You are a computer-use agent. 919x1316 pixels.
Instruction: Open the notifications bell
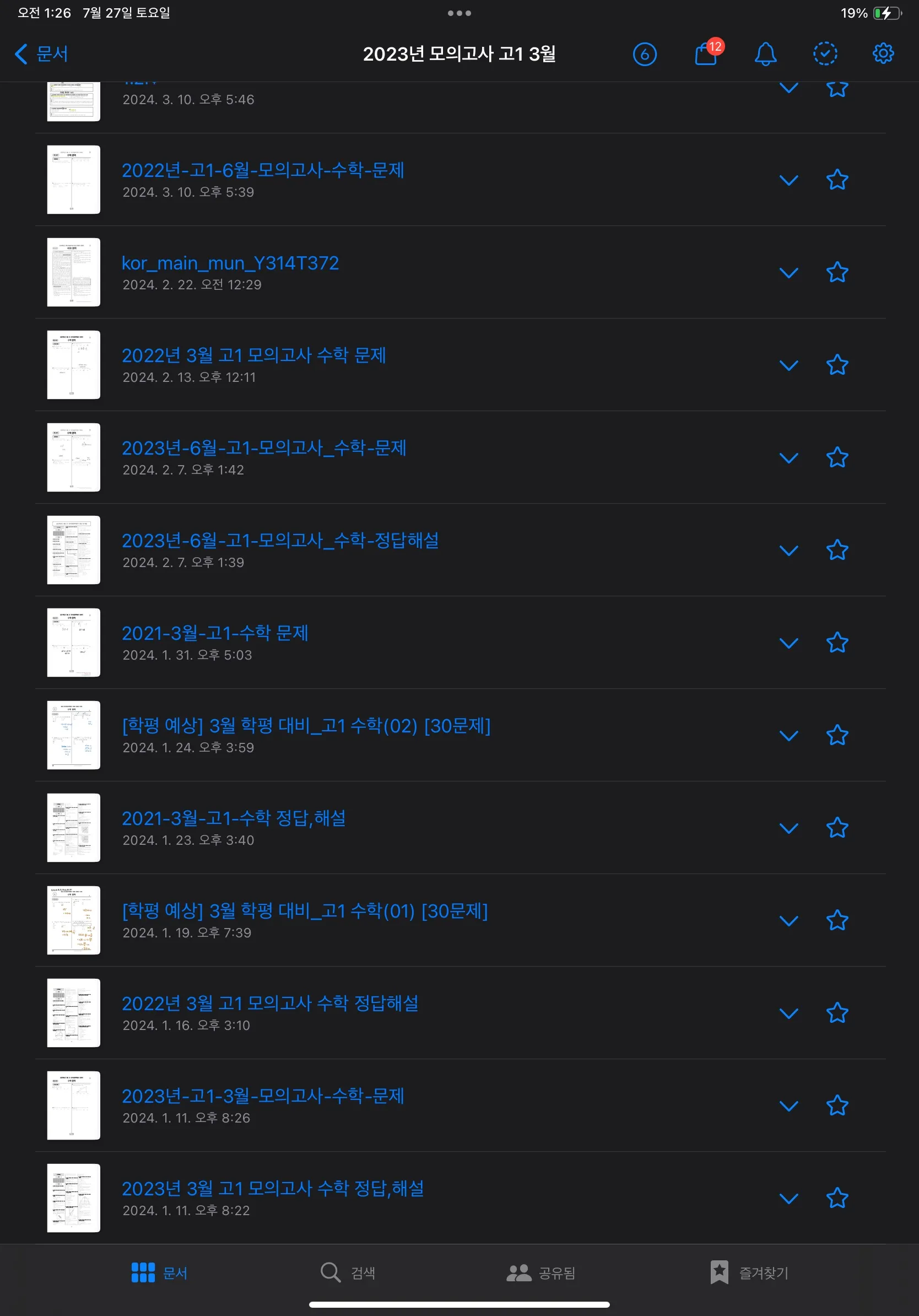tap(765, 55)
